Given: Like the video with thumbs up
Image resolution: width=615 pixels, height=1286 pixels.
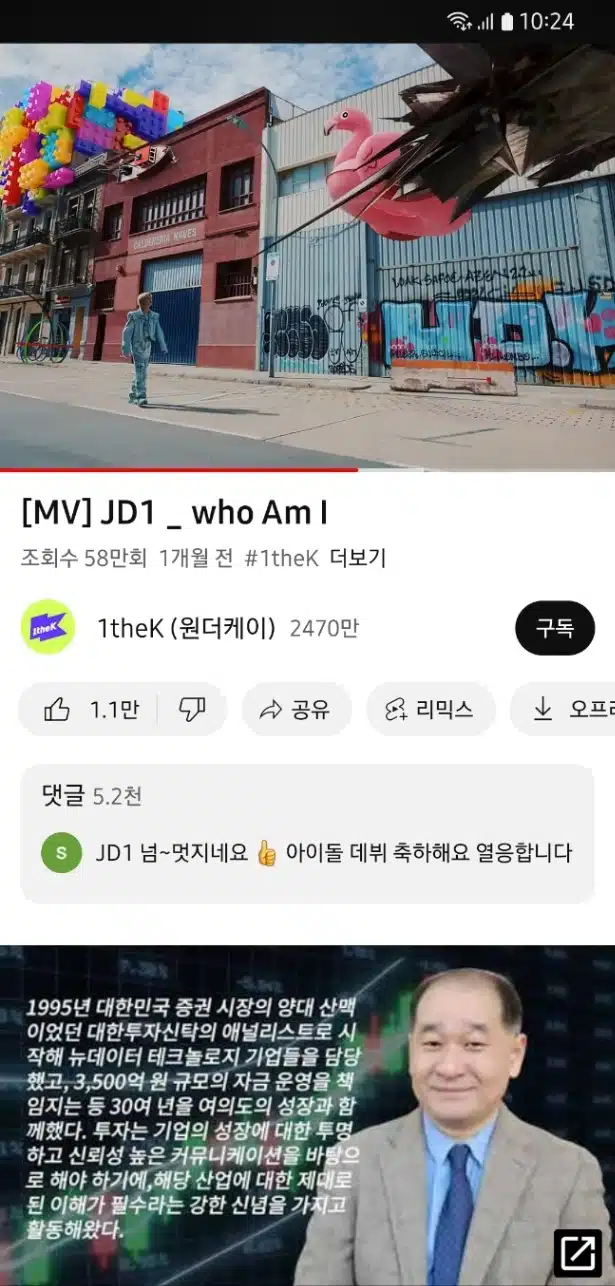Looking at the screenshot, I should (x=88, y=709).
